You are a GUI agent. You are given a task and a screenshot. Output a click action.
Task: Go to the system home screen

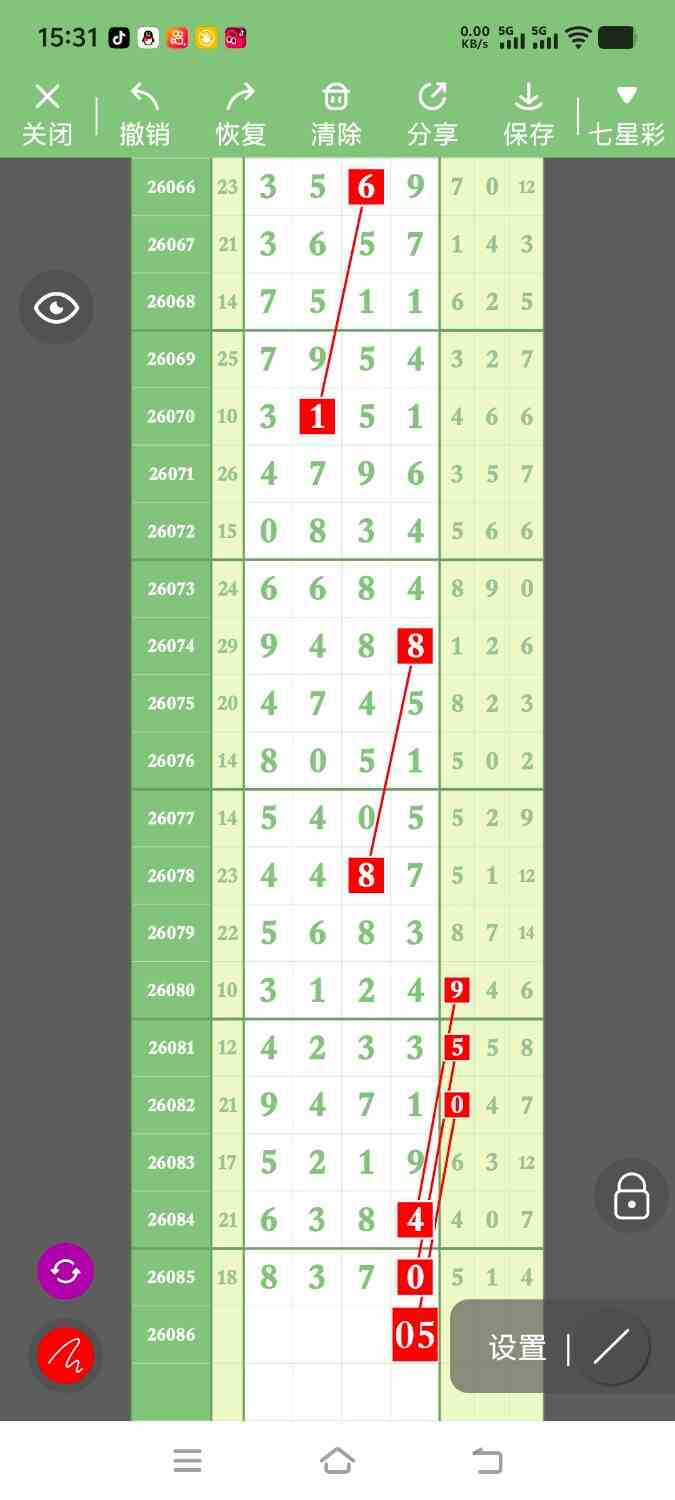click(337, 1461)
